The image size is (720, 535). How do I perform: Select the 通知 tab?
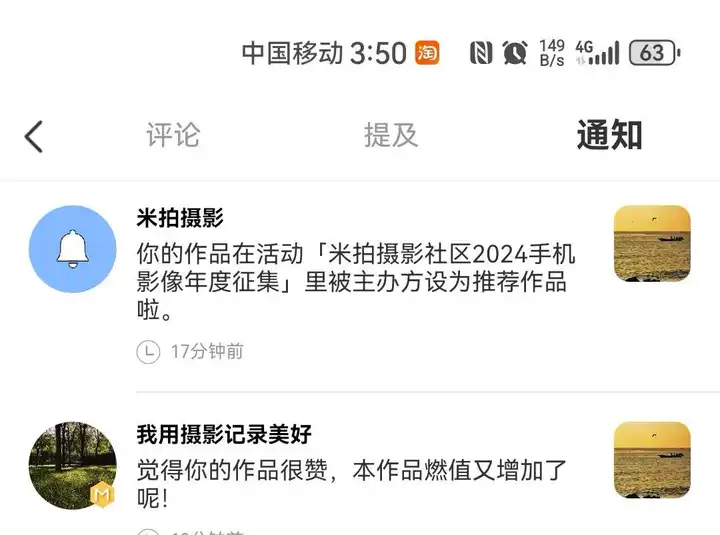(609, 135)
